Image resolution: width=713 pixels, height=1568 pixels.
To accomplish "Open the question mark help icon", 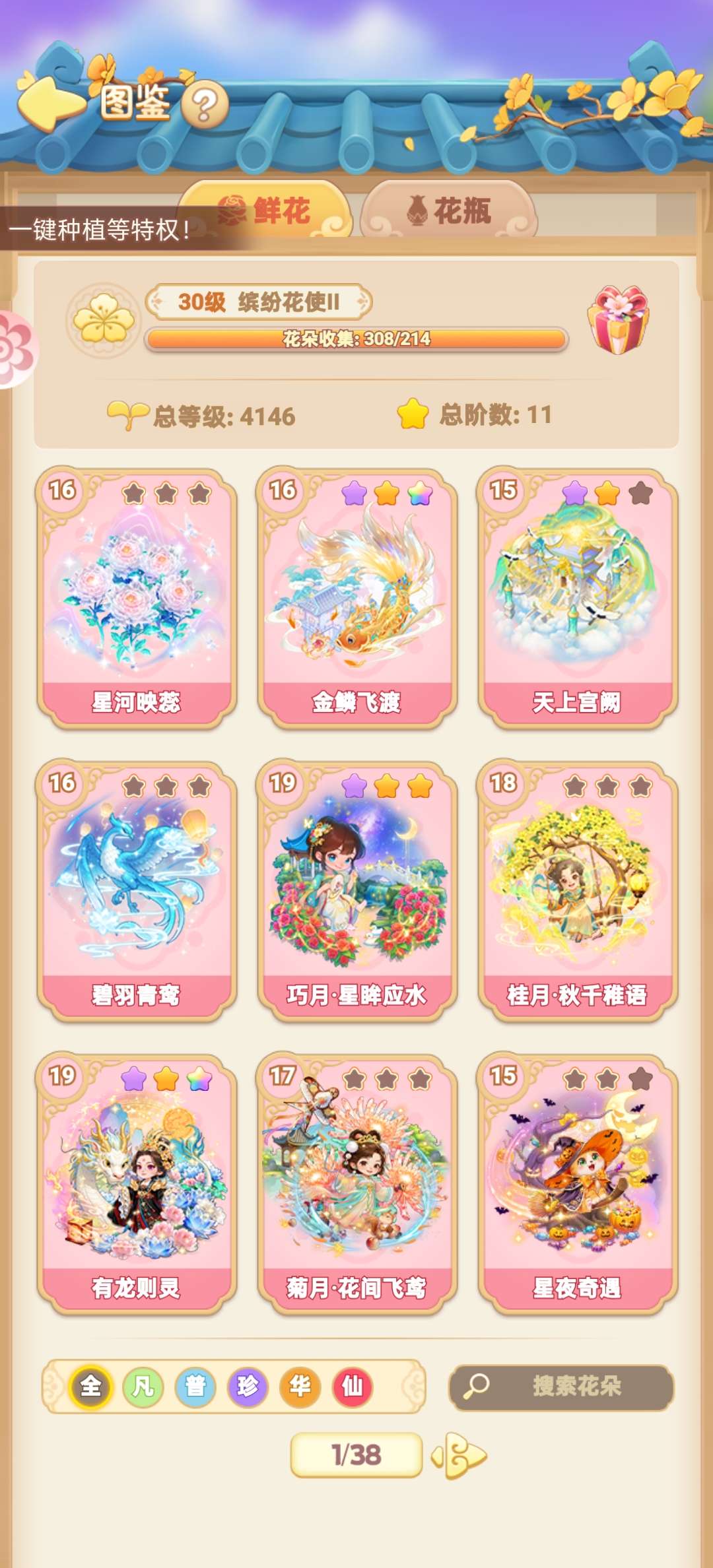I will tap(205, 105).
